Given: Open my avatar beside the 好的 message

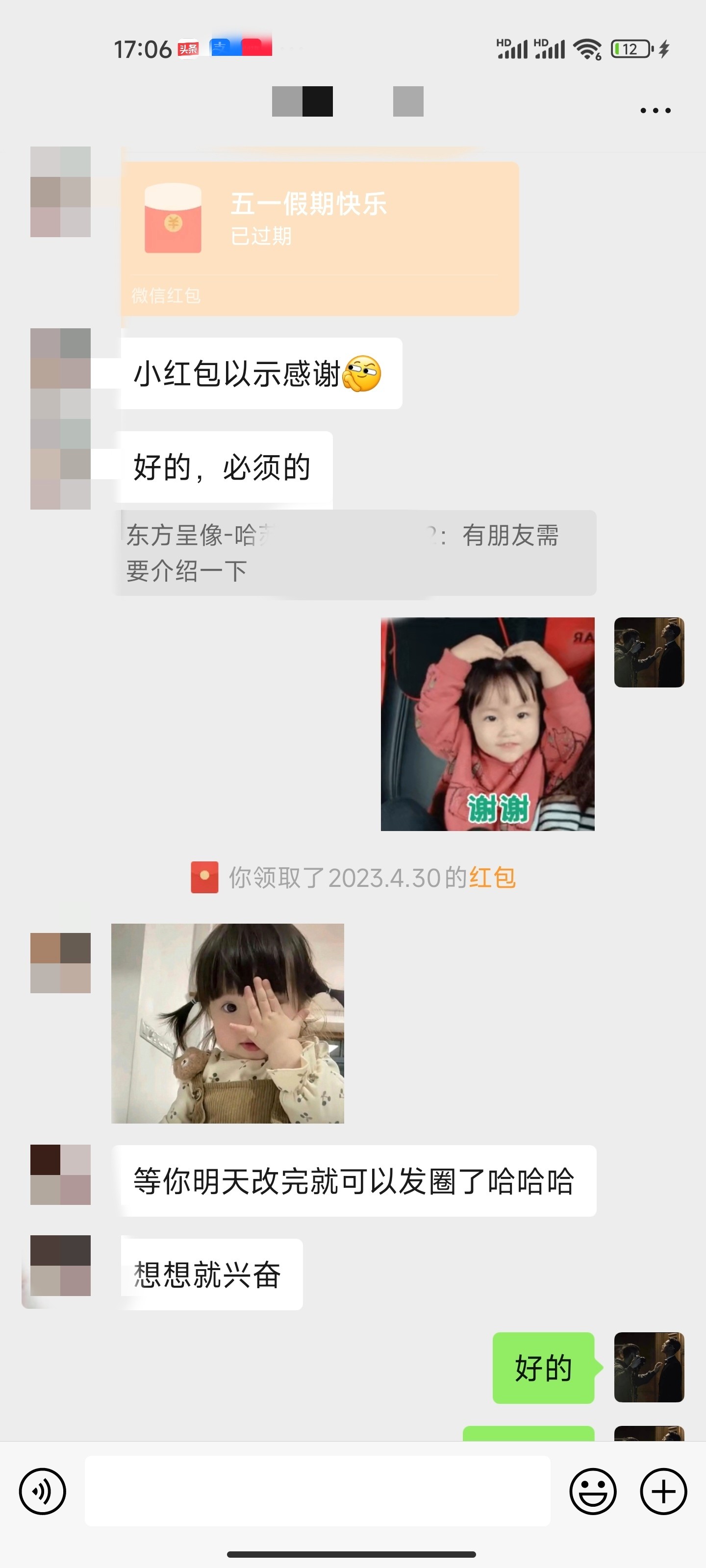Looking at the screenshot, I should click(649, 1368).
